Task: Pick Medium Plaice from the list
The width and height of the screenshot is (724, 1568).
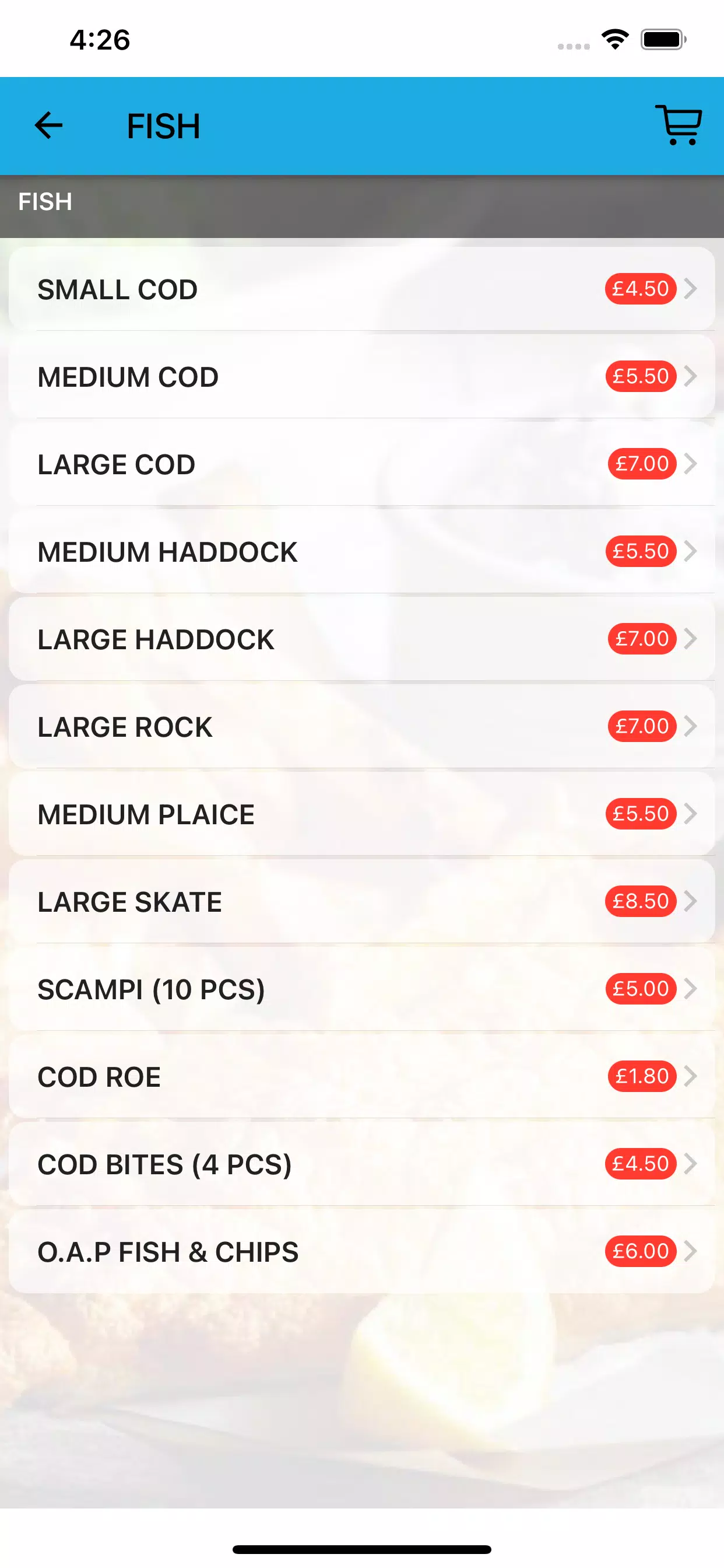Action: tap(361, 814)
